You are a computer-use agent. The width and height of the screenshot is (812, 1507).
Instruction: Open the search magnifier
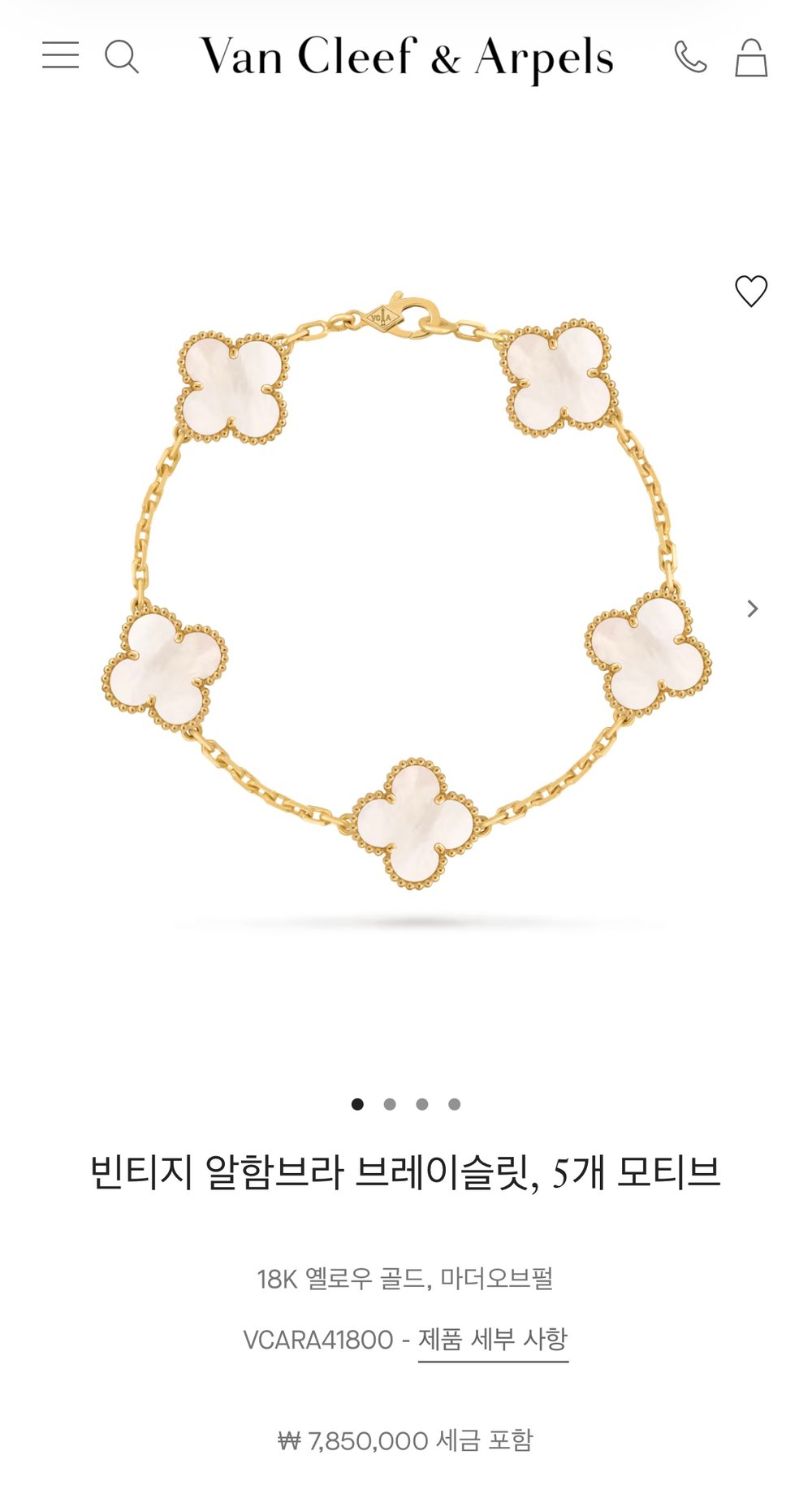click(122, 57)
